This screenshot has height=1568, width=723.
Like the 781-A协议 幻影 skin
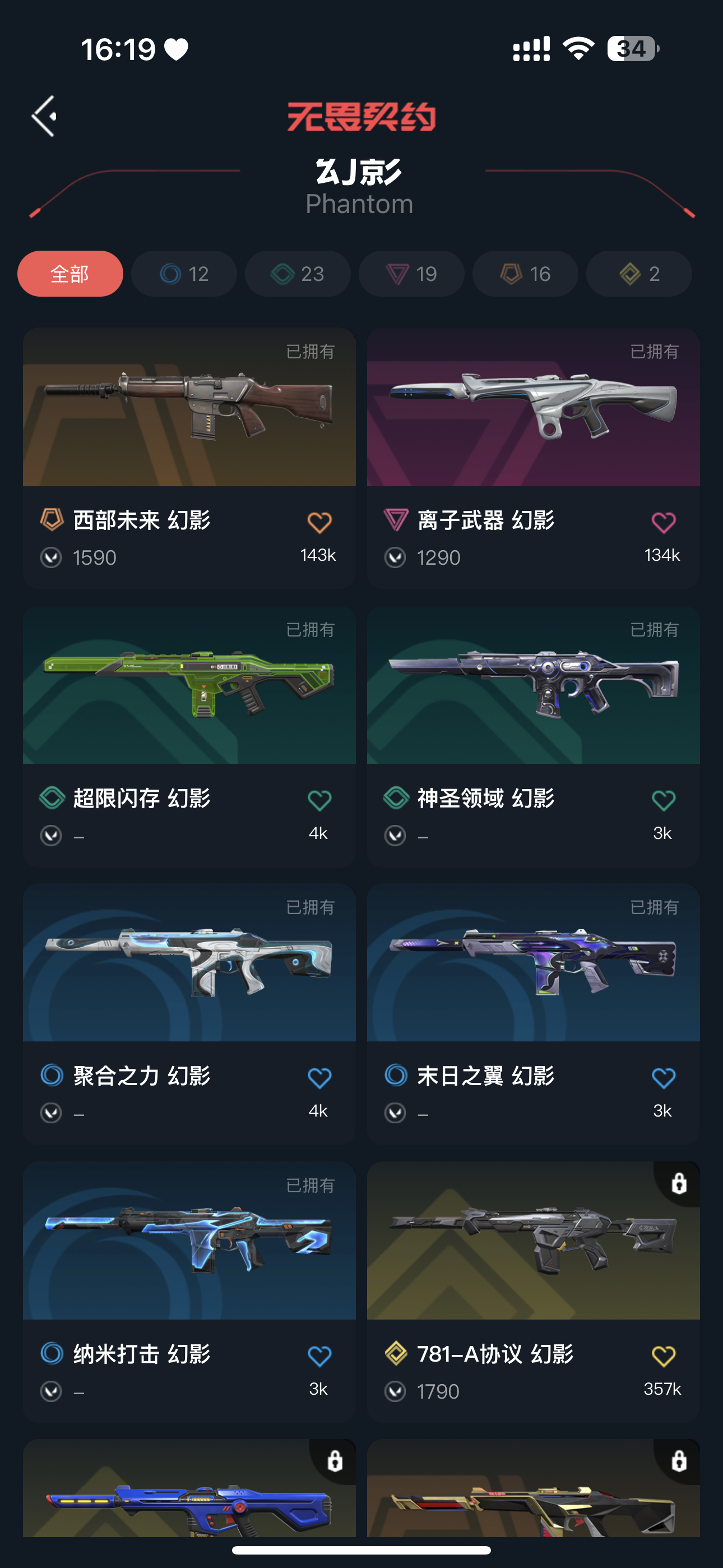664,1355
